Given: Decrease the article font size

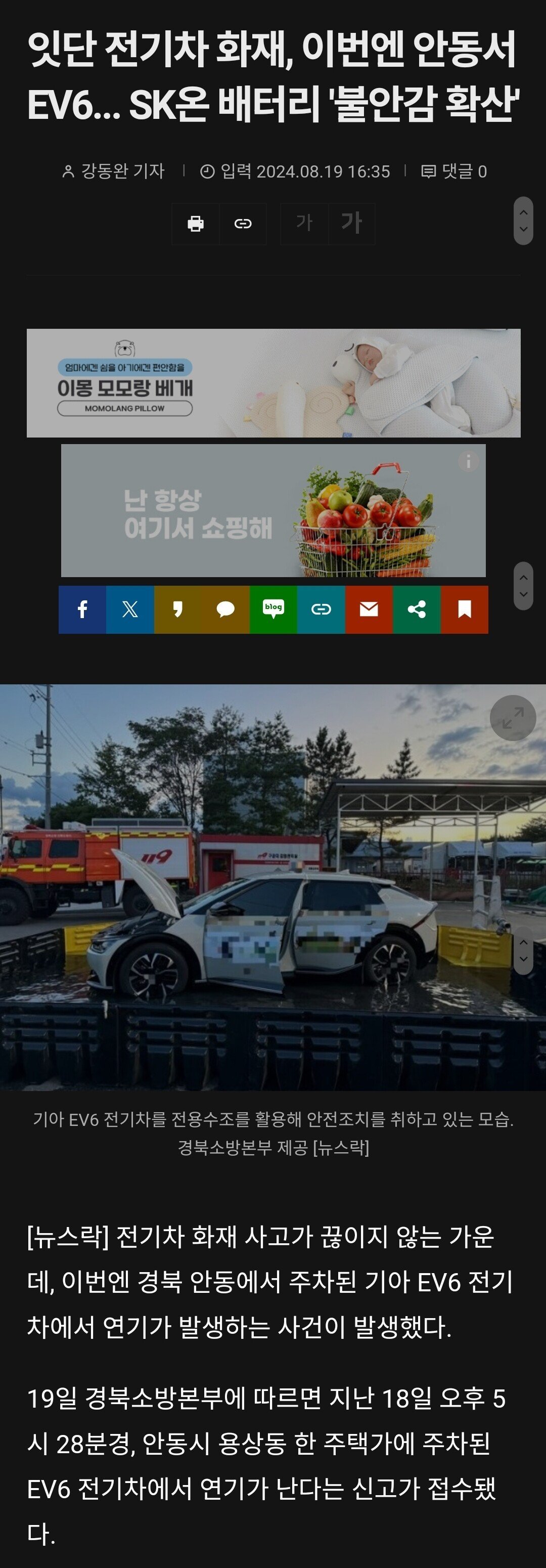Looking at the screenshot, I should coord(304,224).
